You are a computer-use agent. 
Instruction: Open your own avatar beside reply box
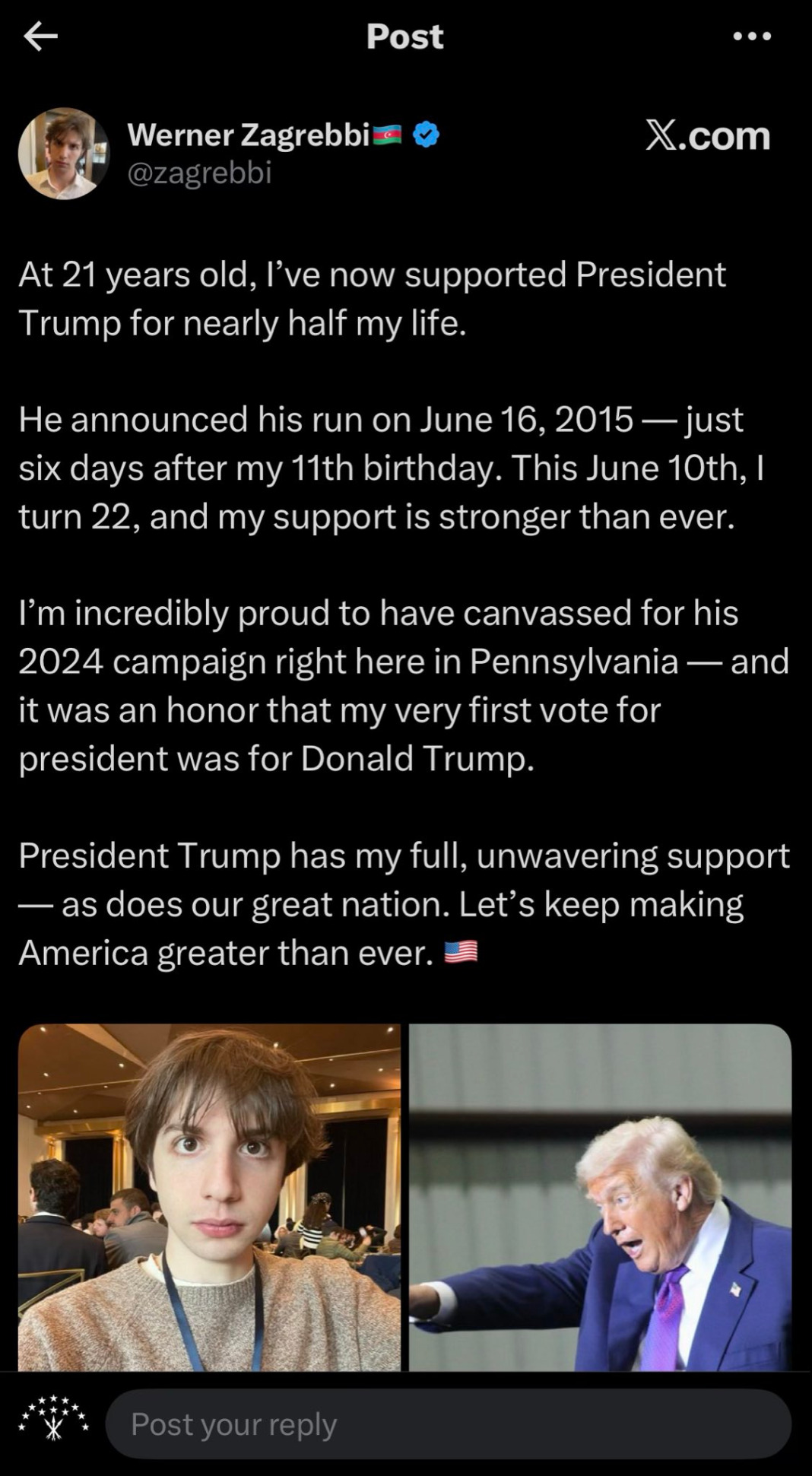[x=53, y=1419]
